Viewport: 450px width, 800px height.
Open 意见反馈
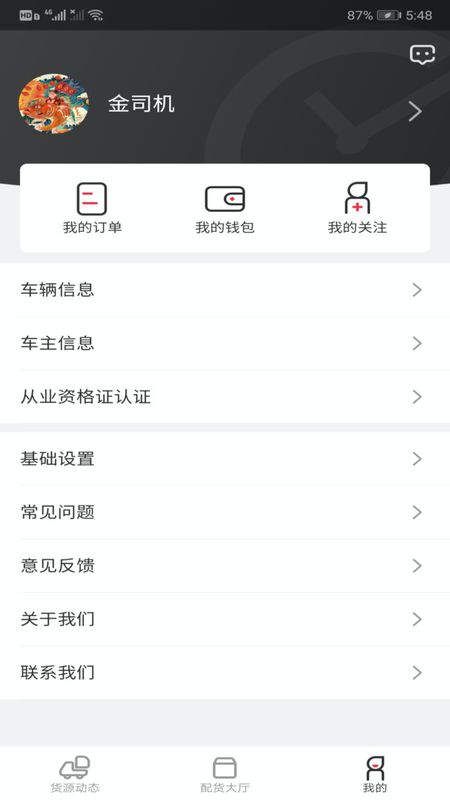coord(225,566)
